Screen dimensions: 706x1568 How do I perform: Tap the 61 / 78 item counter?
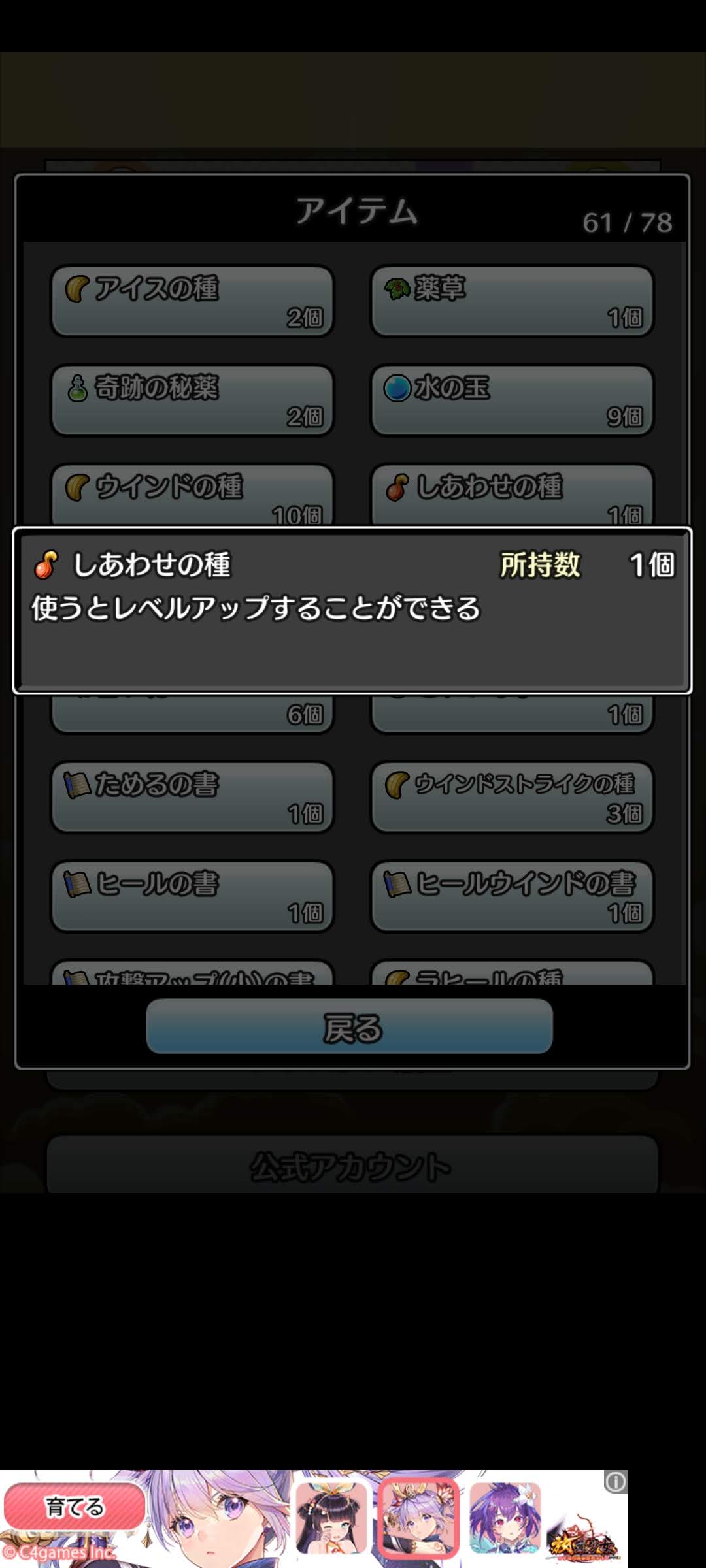click(626, 223)
